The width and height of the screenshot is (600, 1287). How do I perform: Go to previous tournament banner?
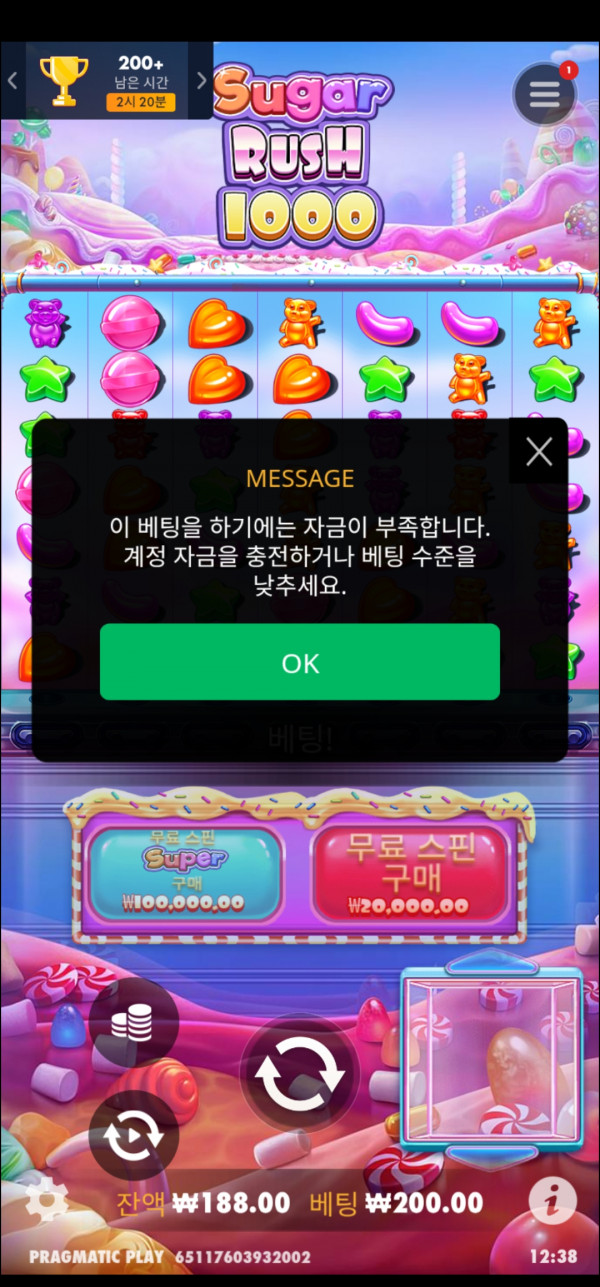tap(13, 81)
